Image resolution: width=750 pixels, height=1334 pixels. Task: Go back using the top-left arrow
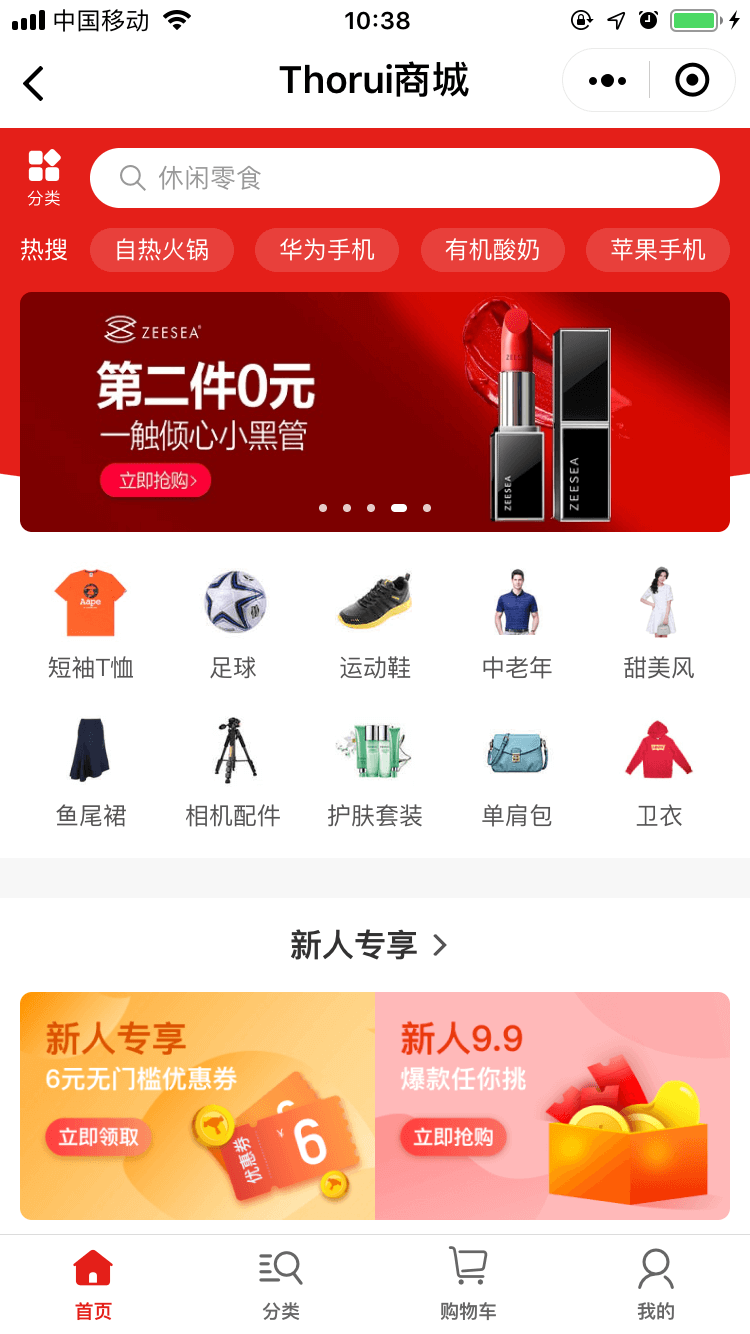click(x=34, y=83)
